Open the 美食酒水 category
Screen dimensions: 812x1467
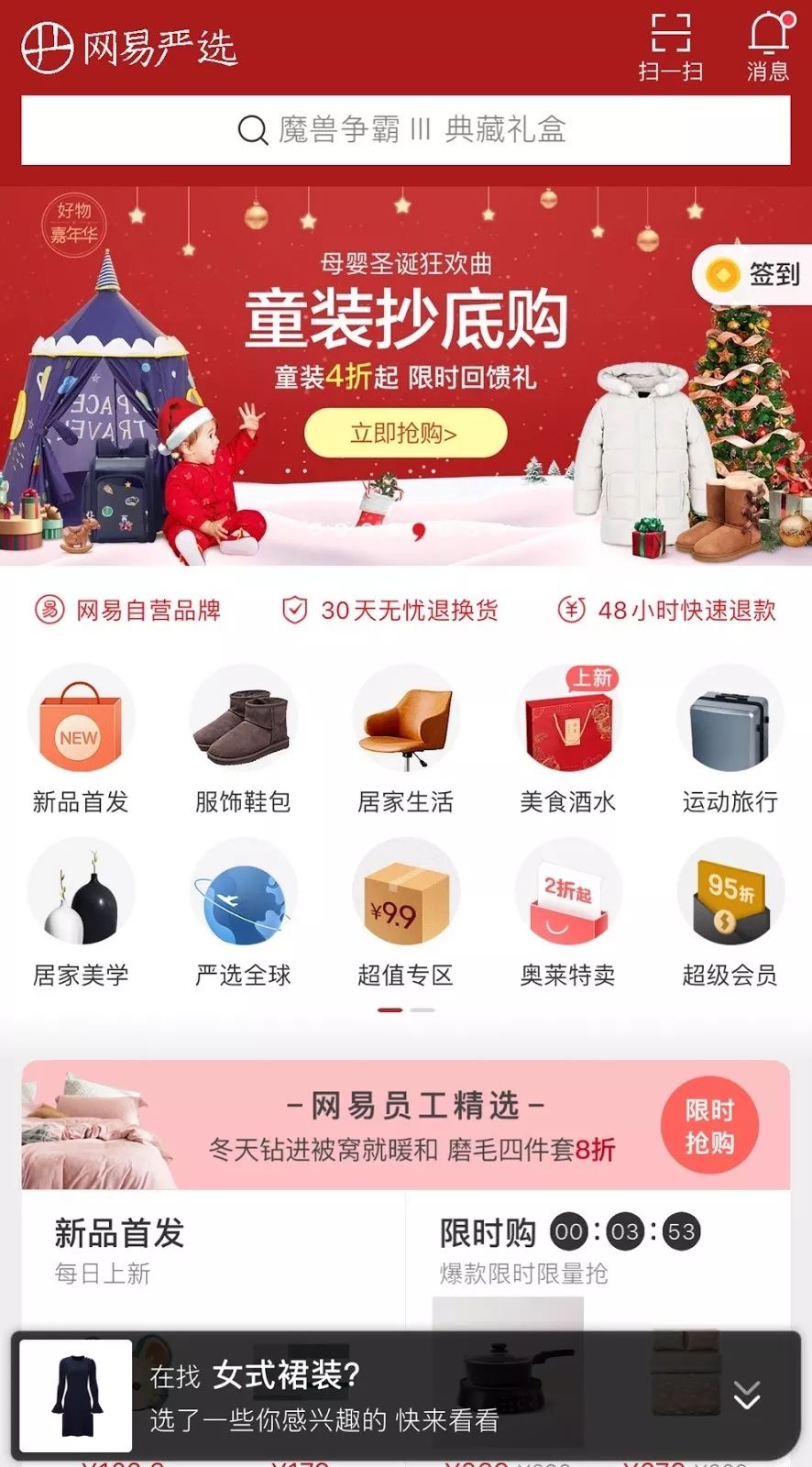568,740
